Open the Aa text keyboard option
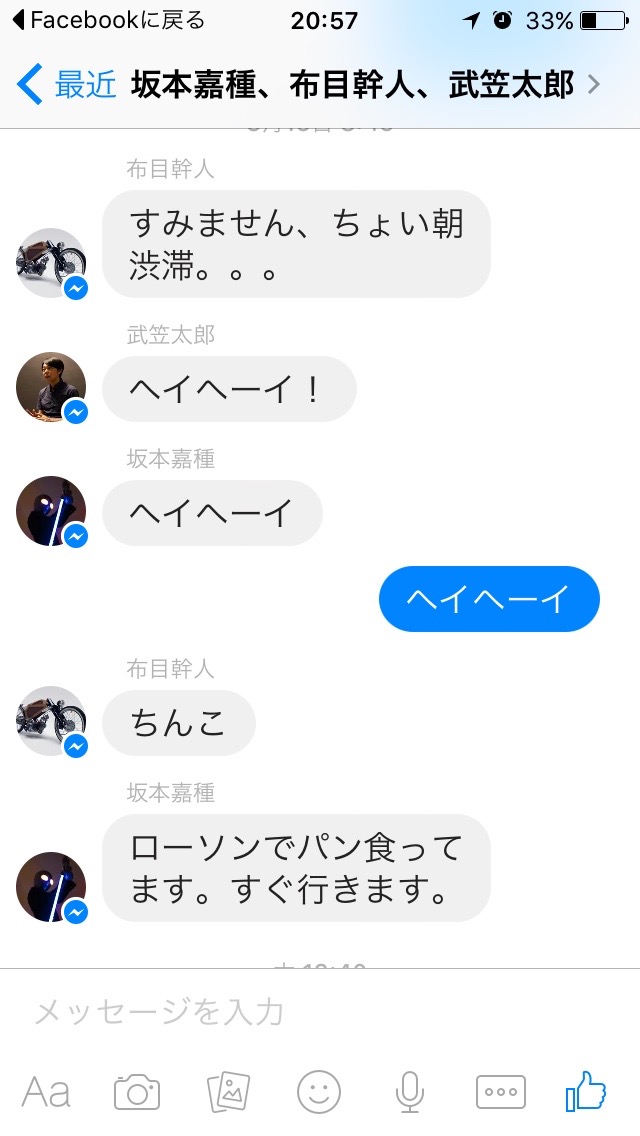 point(46,1092)
